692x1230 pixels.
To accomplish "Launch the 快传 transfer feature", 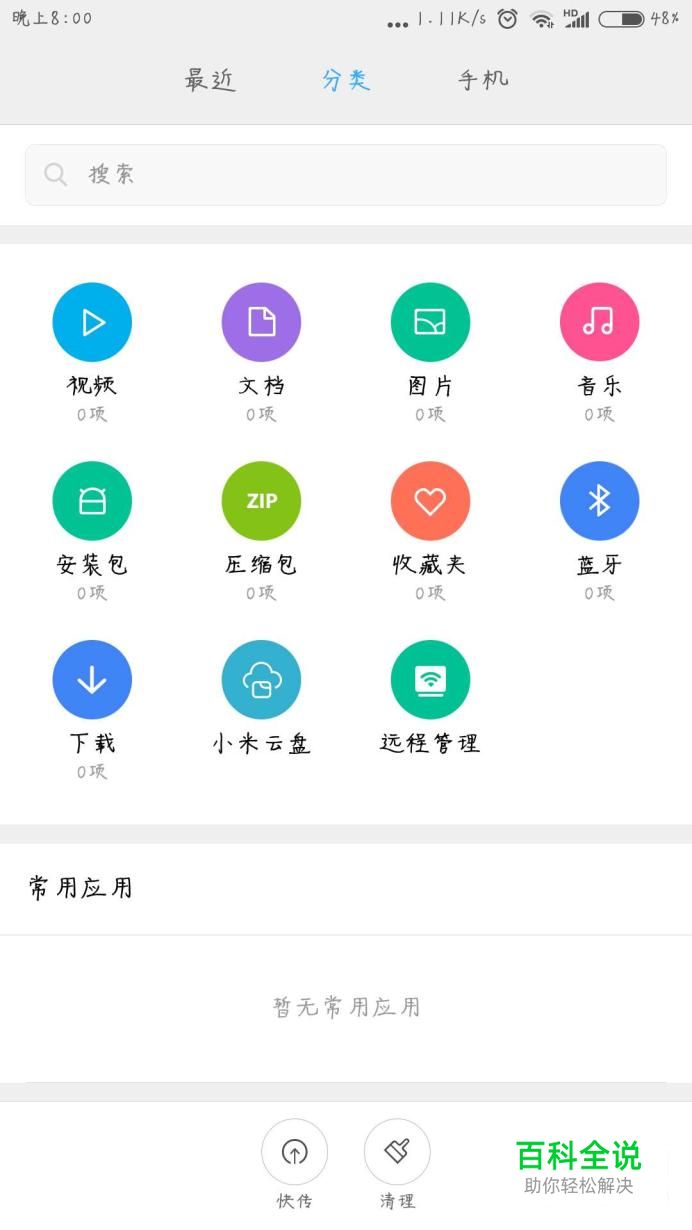I will (x=294, y=1152).
